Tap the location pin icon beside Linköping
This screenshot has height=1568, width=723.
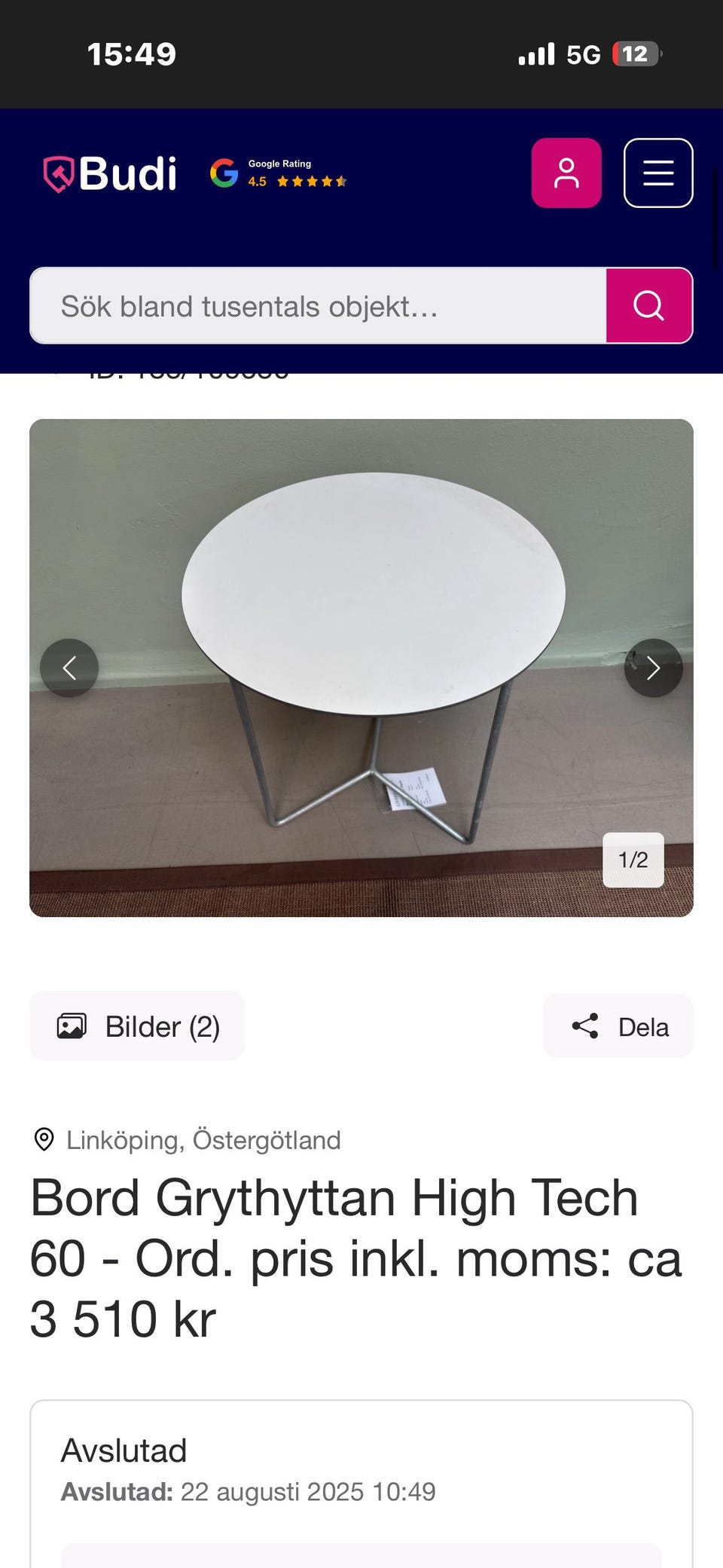point(44,1140)
